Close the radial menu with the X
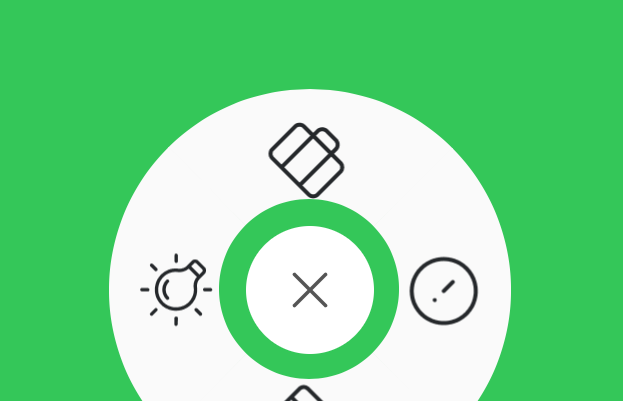 (310, 290)
